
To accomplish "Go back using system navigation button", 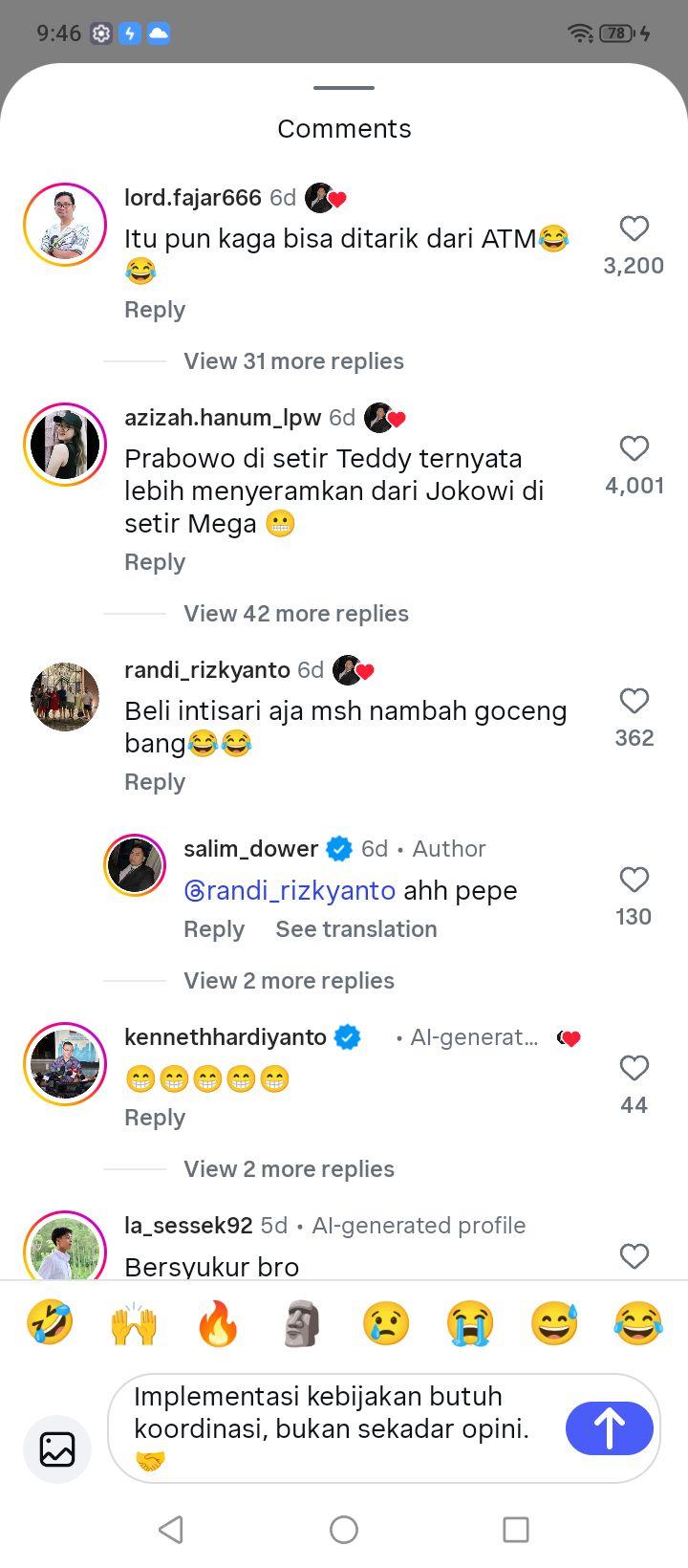I will 171,1530.
